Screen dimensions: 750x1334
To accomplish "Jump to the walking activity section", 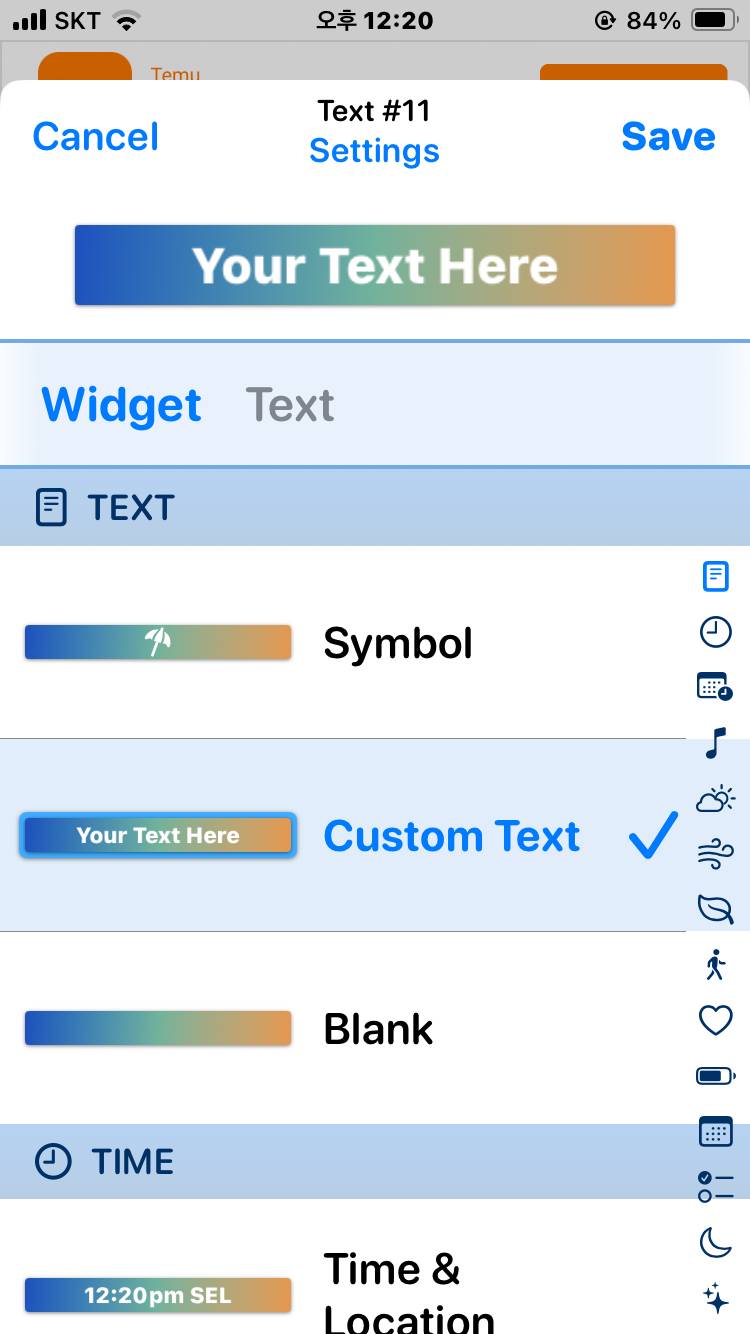I will 715,965.
